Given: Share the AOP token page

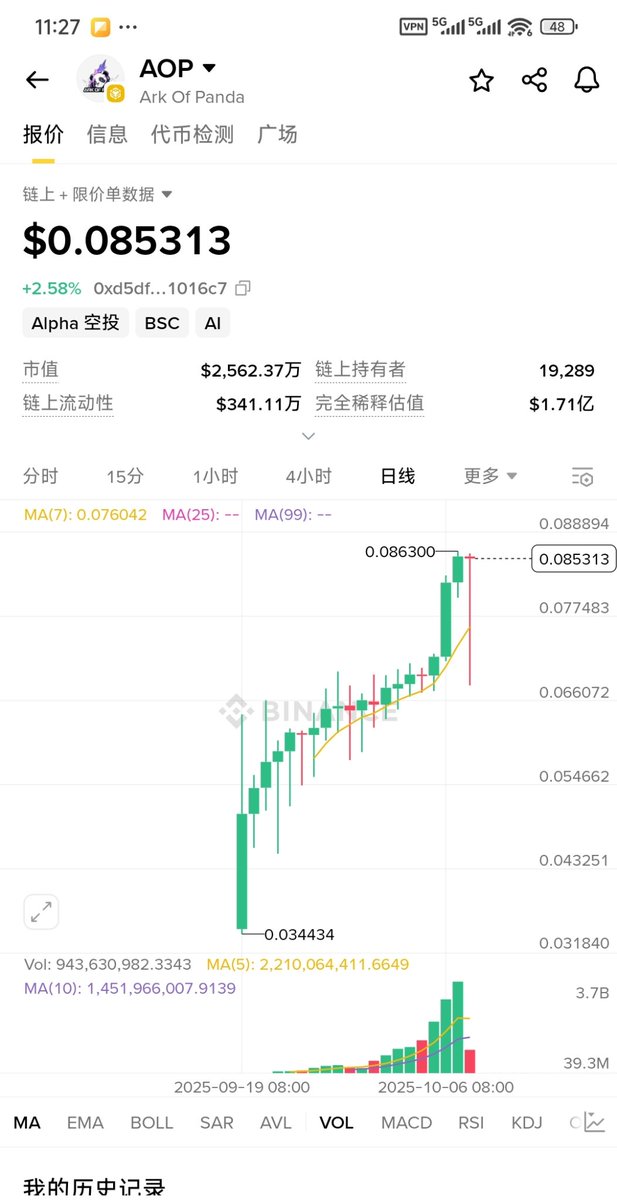Looking at the screenshot, I should tap(535, 81).
